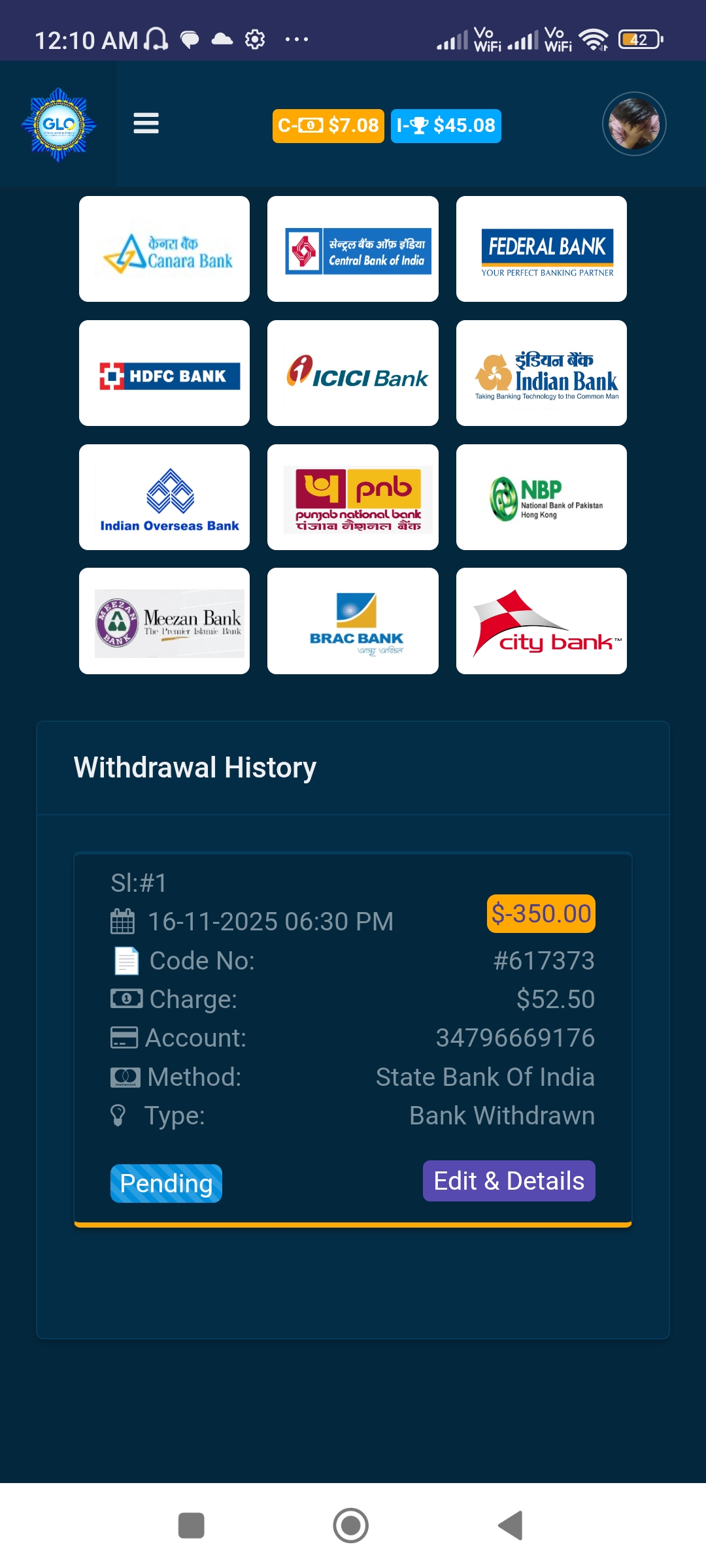Select the Federal Bank tile

(x=541, y=249)
